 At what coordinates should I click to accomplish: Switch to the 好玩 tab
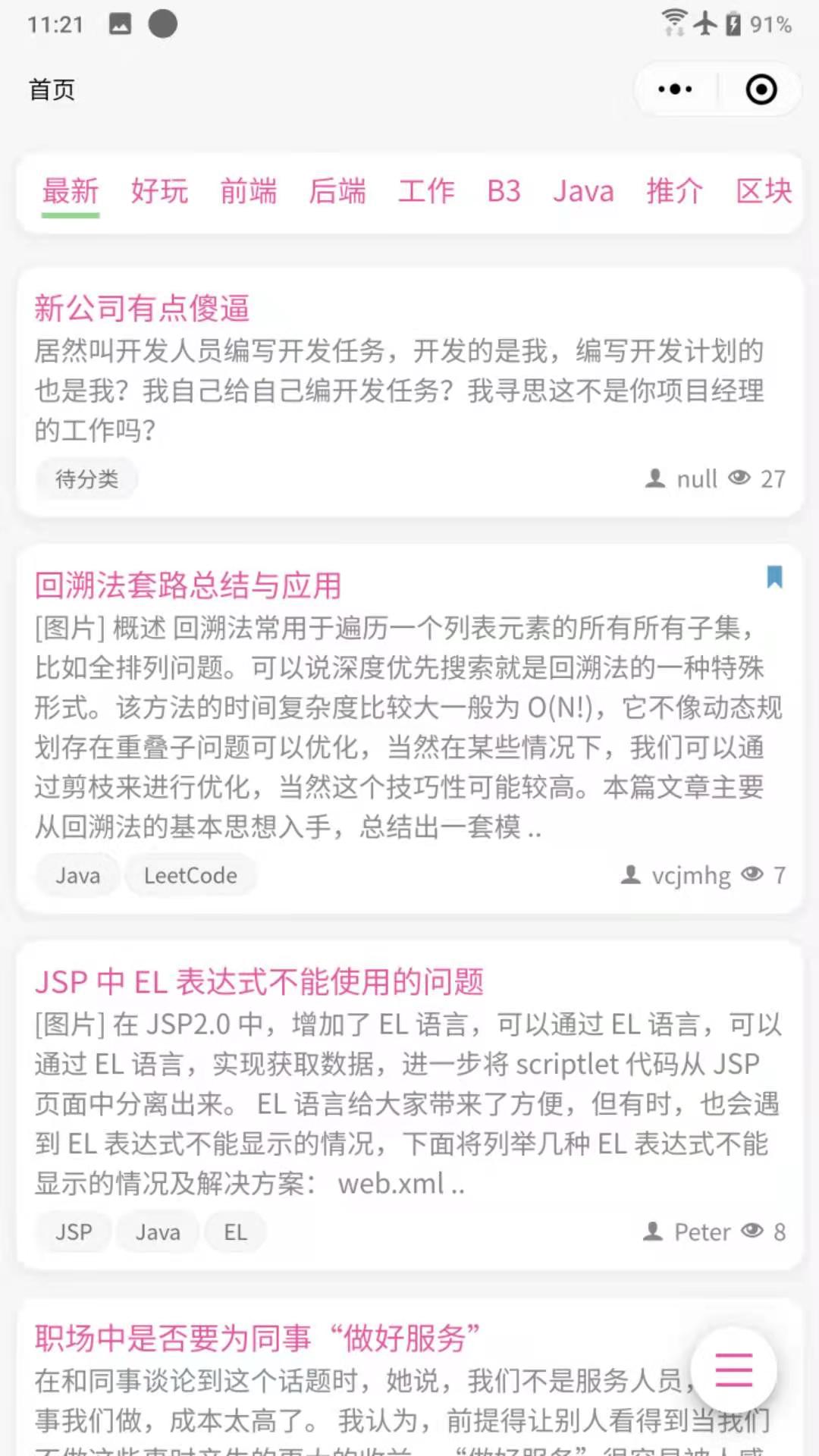coord(159,191)
